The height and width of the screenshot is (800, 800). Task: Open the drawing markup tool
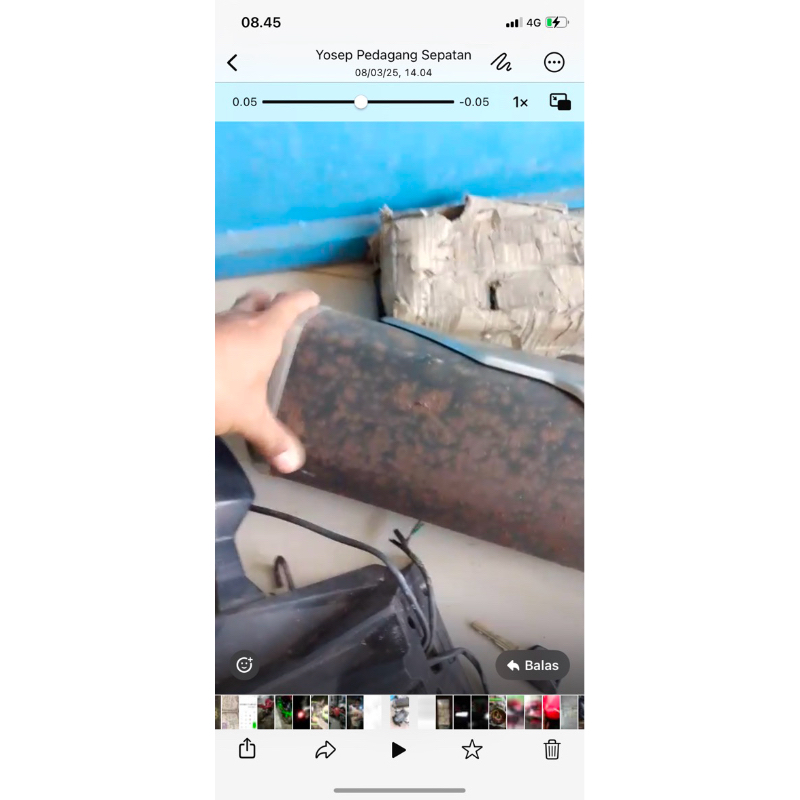(501, 62)
